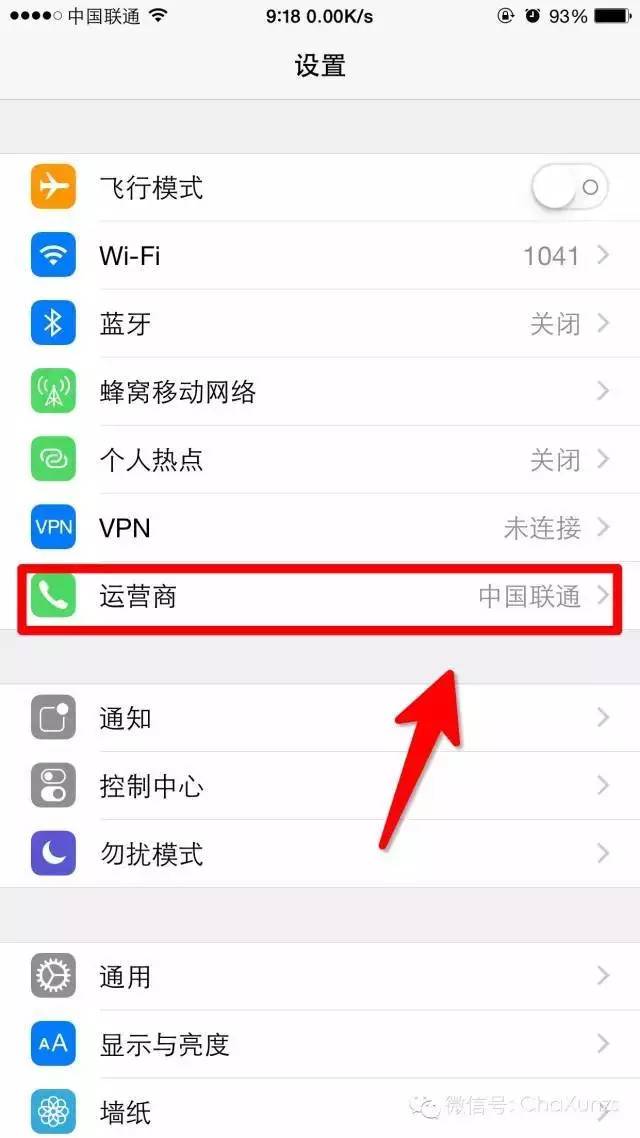Screen dimensions: 640x1138
Task: Open 勿扰模式 settings
Action: point(320,854)
